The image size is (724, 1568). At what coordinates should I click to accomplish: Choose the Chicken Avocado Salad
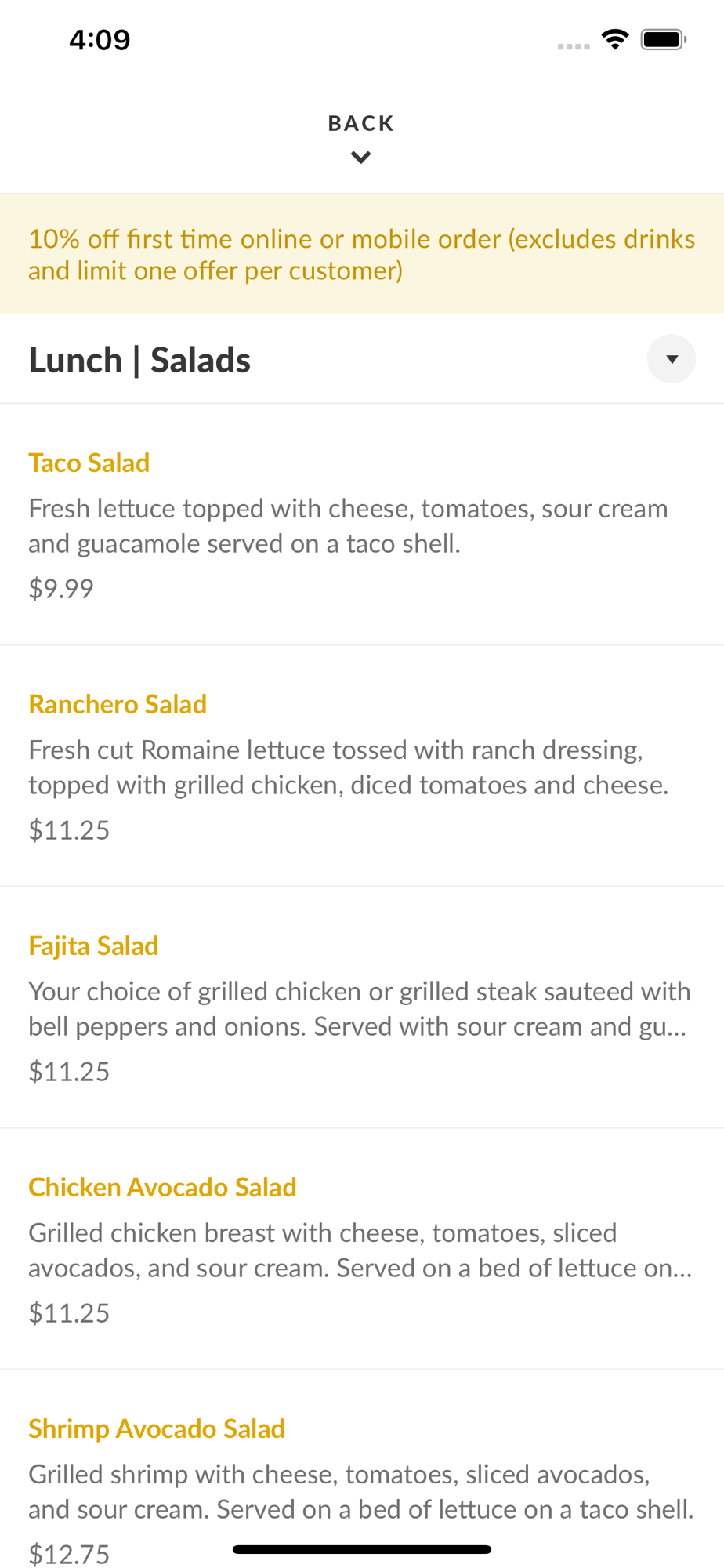(162, 1188)
